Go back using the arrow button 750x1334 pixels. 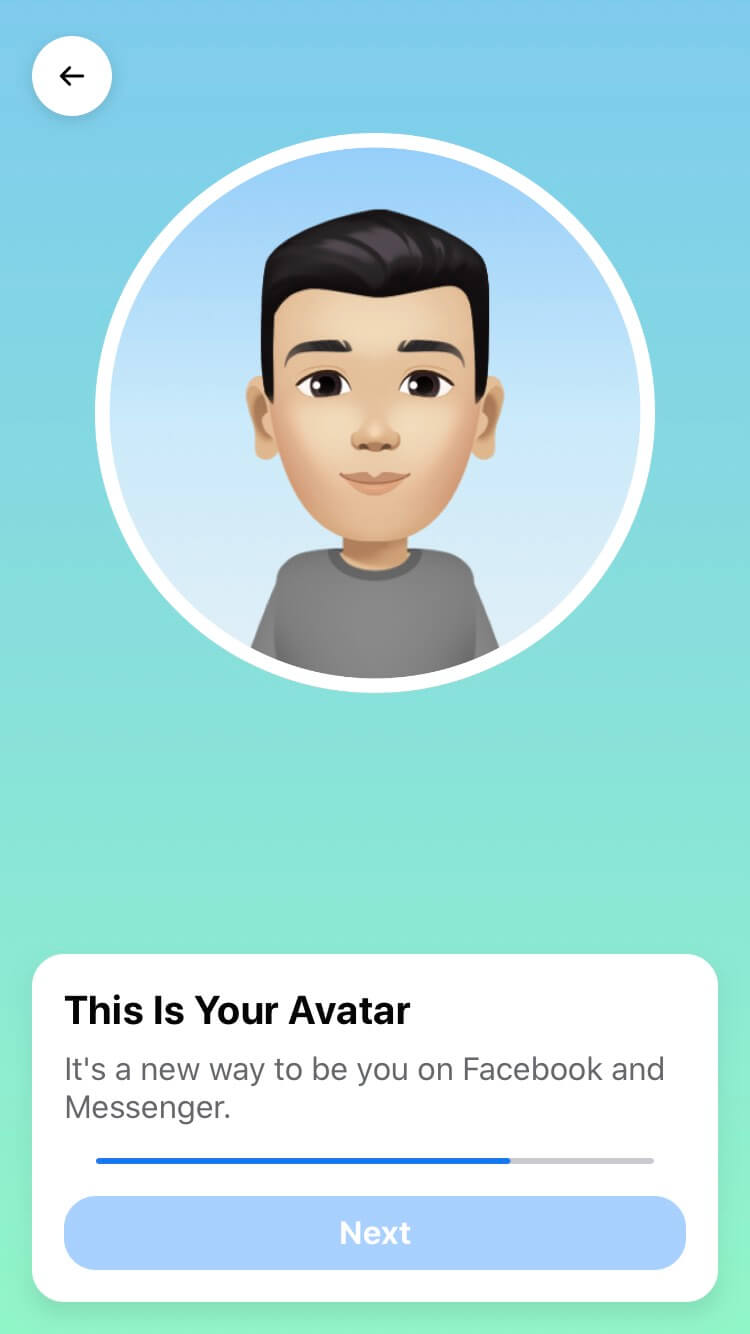click(x=72, y=76)
